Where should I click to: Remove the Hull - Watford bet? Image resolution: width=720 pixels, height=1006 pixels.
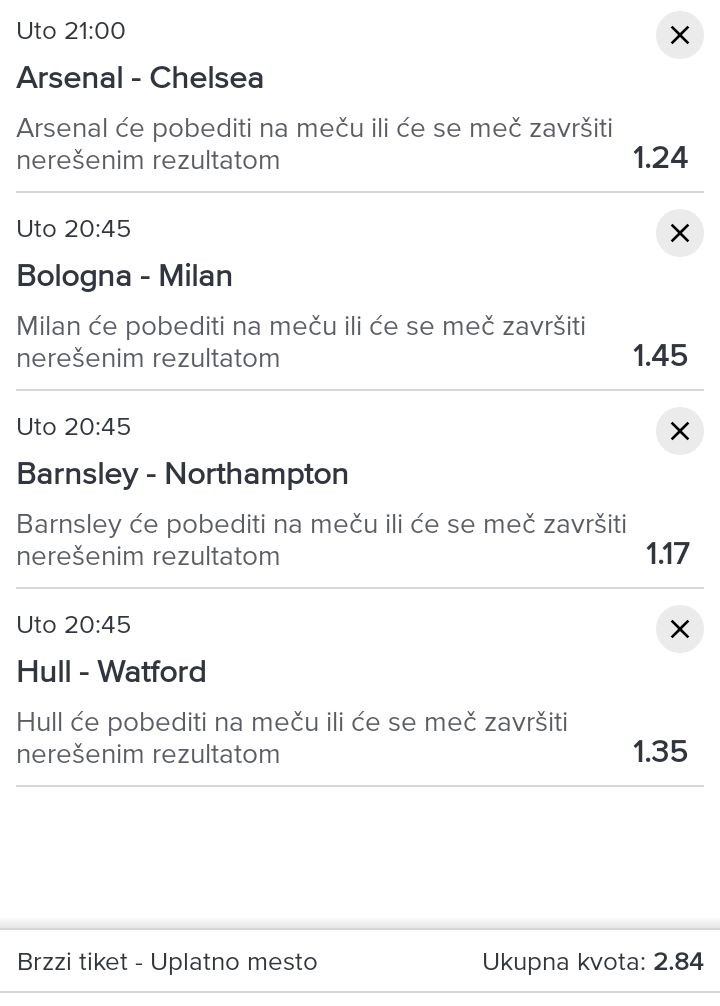679,629
